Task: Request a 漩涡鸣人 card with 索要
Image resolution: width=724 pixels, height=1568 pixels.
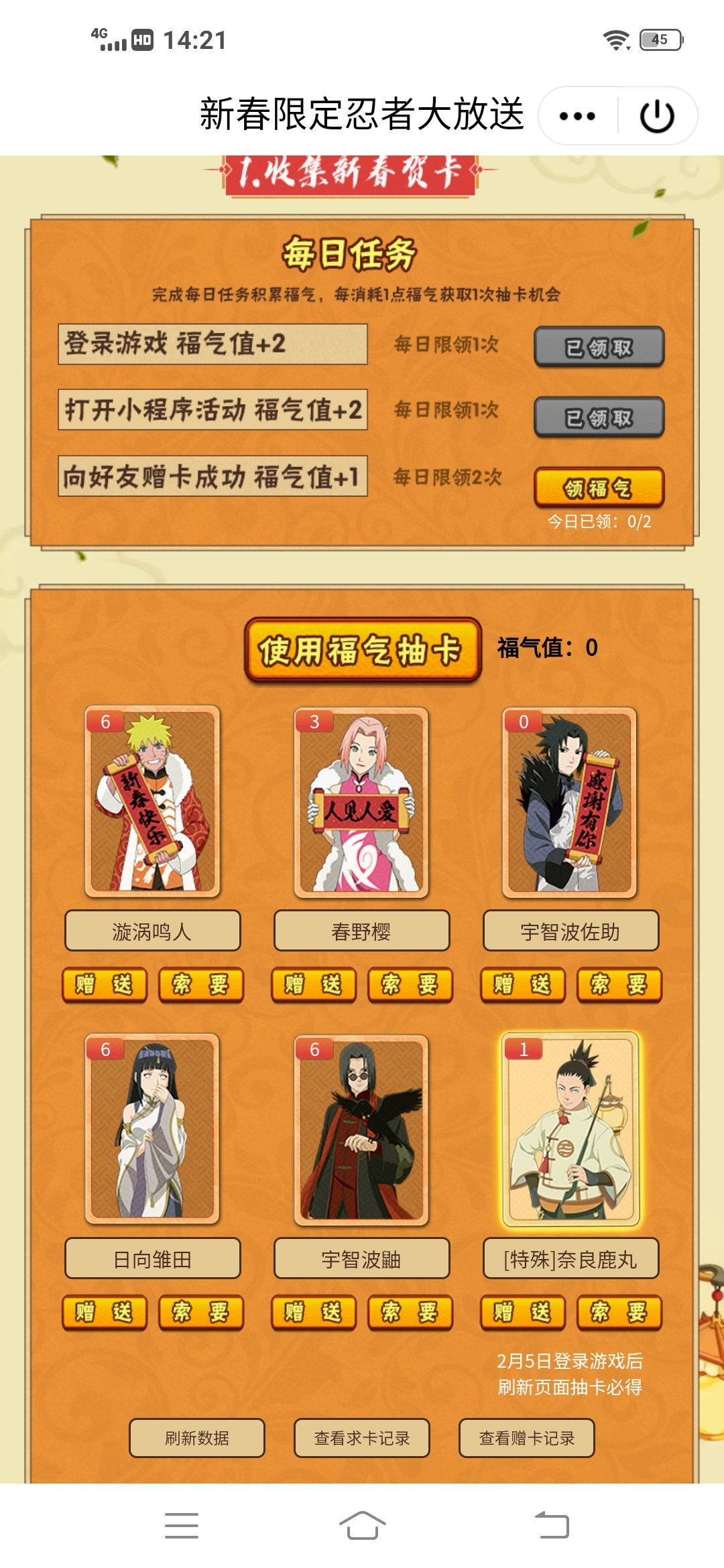Action: click(201, 984)
